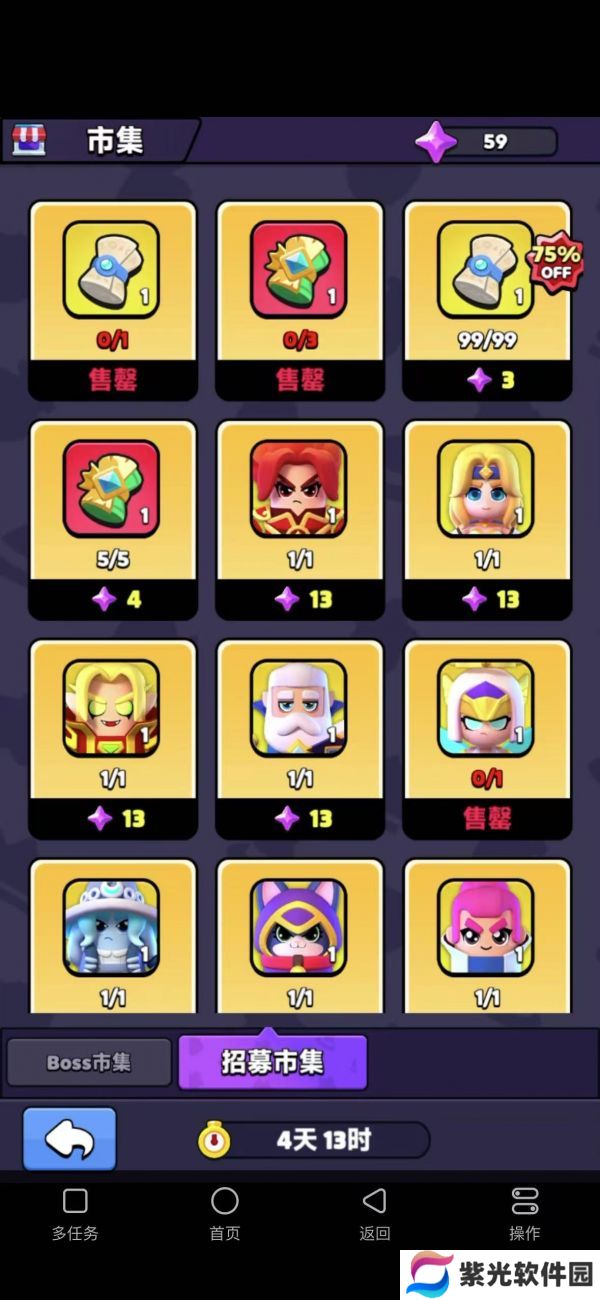Viewport: 600px width, 1300px height.
Task: Go back with the blue arrow button
Action: [69, 1139]
